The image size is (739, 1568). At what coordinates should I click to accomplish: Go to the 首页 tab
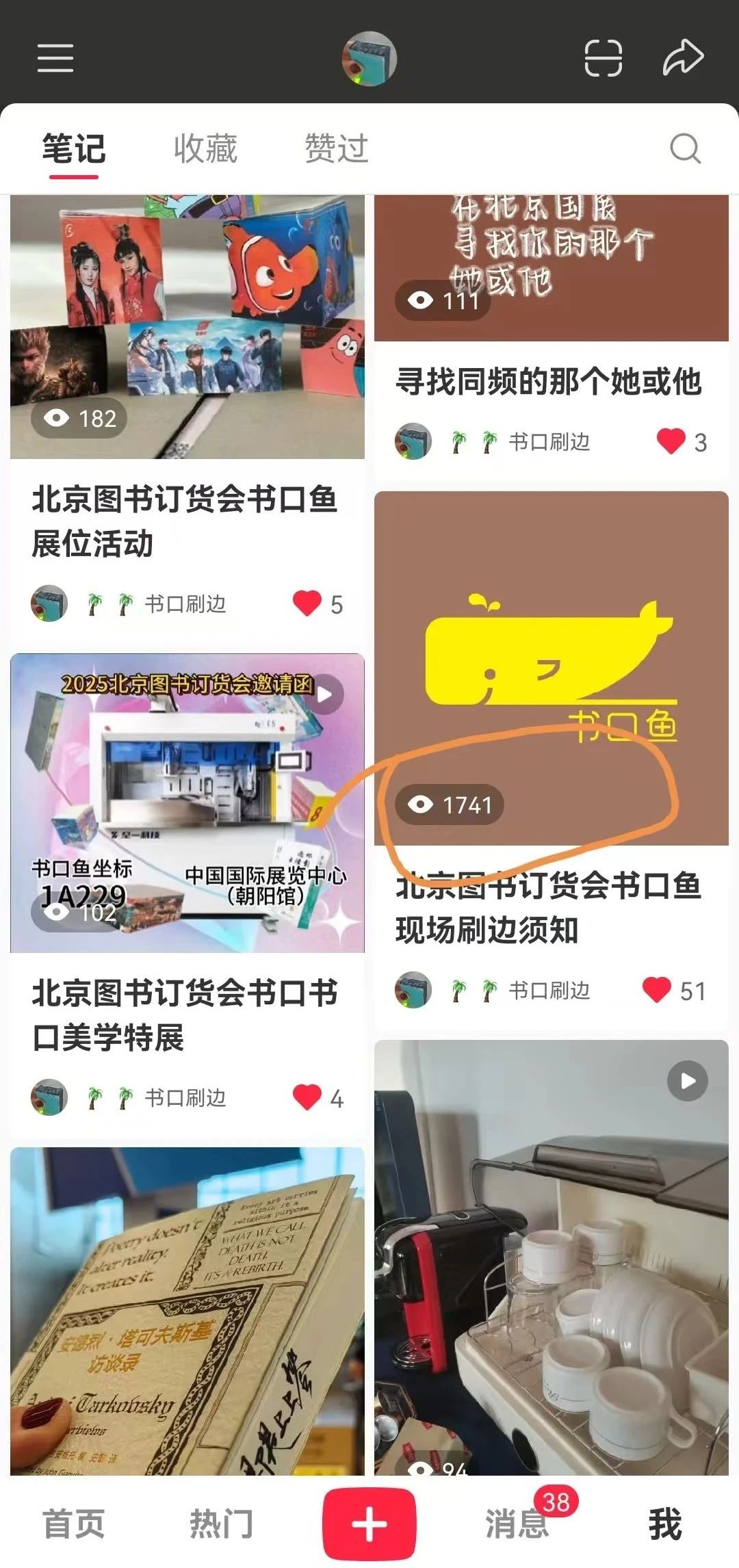tap(73, 1524)
